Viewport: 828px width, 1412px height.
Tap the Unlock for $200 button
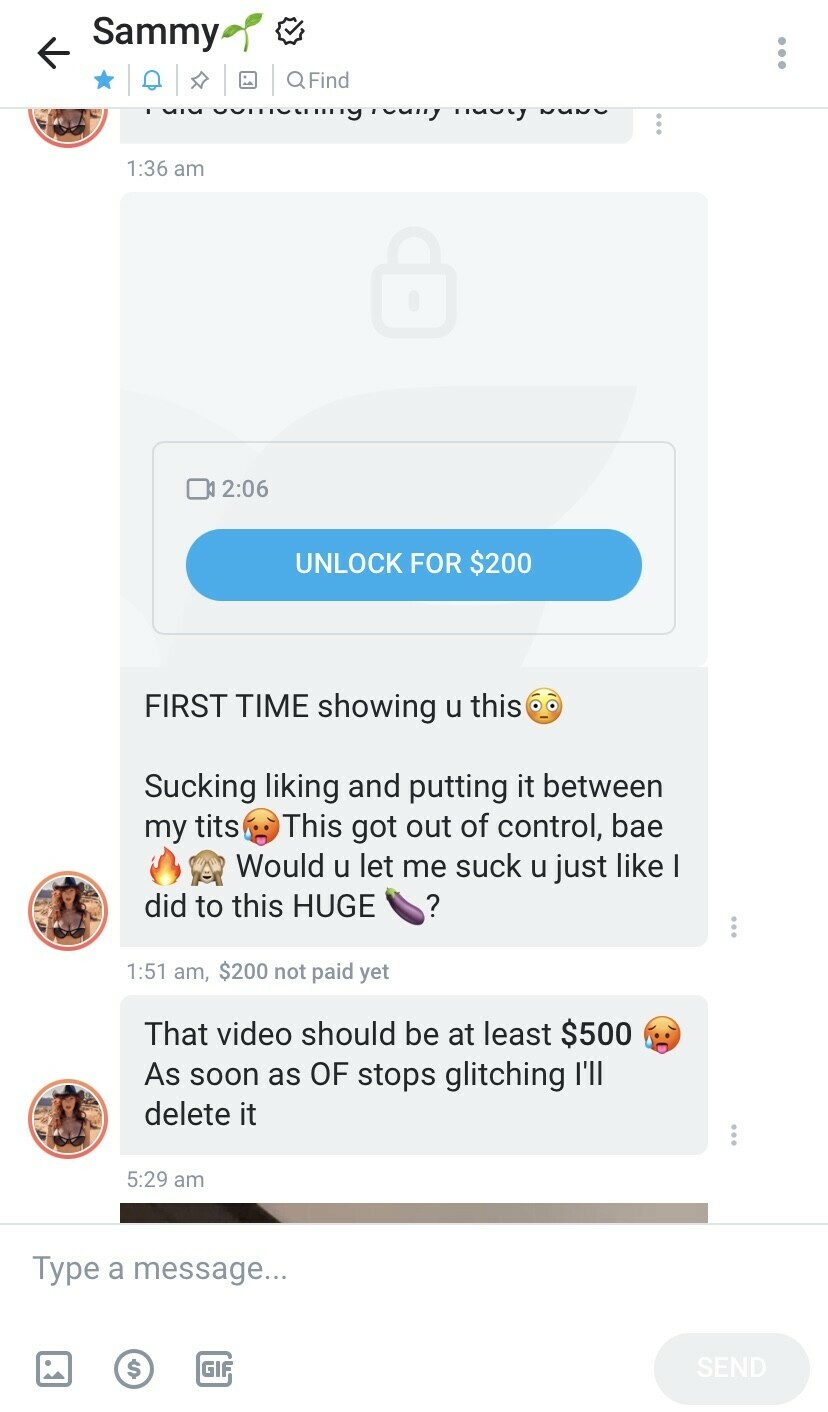tap(413, 564)
